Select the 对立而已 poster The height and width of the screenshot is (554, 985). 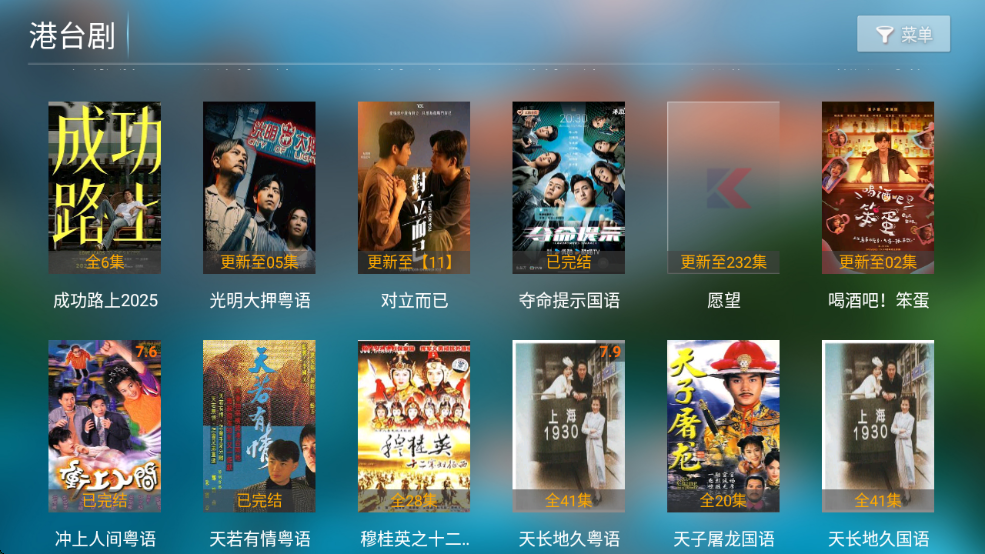pyautogui.click(x=414, y=188)
